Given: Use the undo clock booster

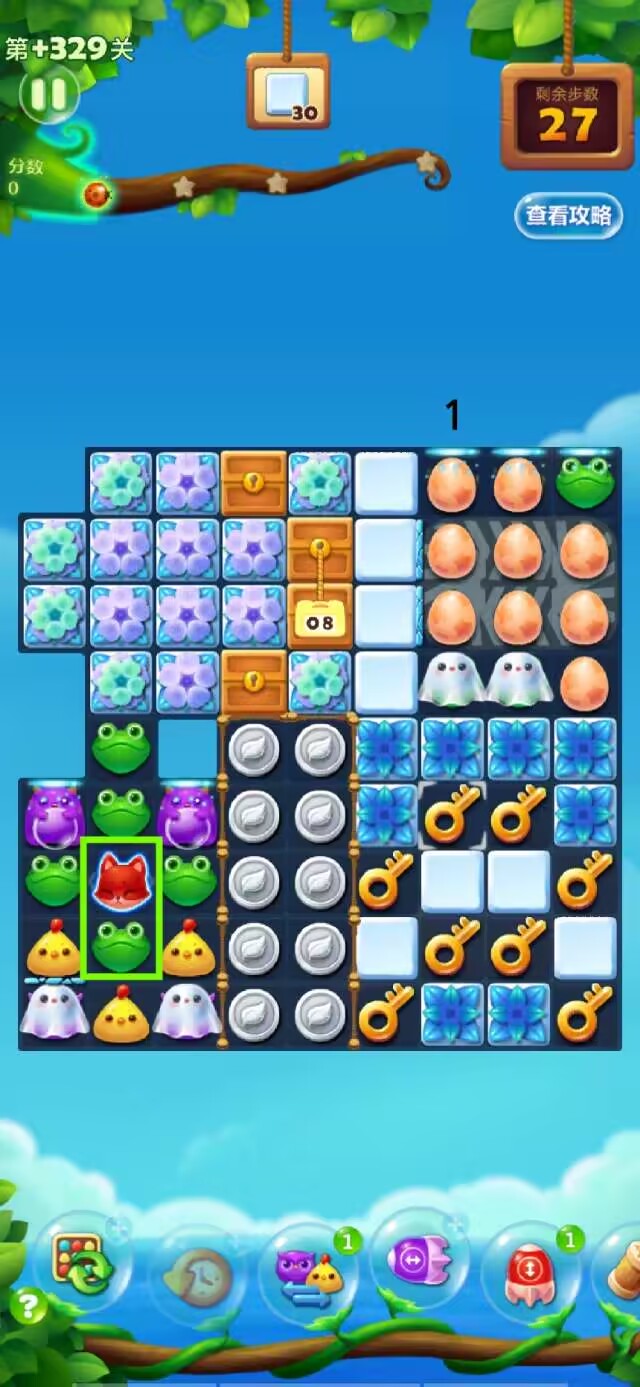Looking at the screenshot, I should click(197, 1275).
